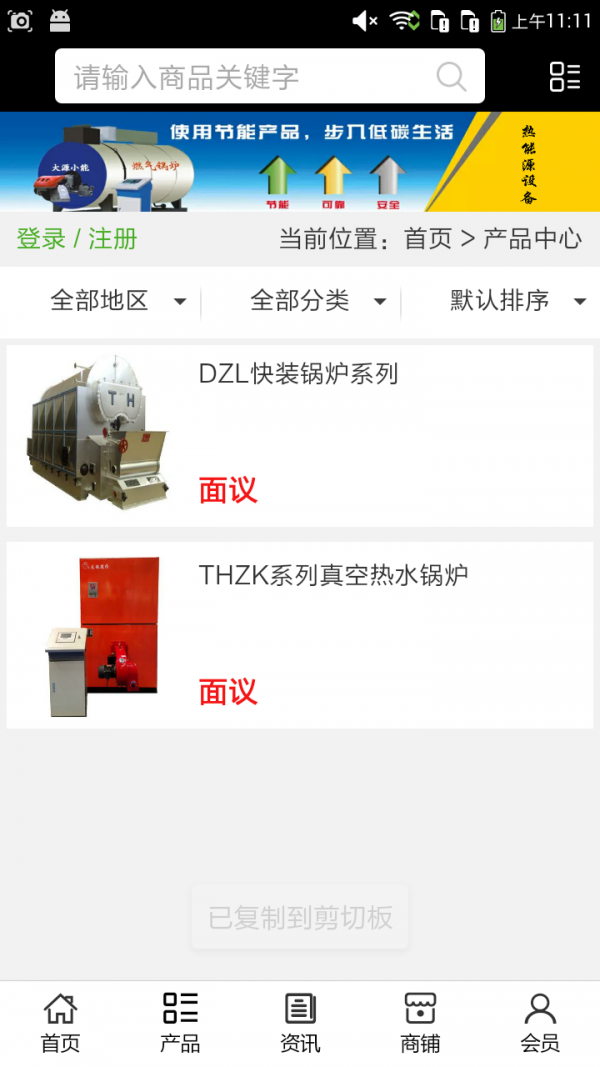
Task: Tap the magnifier search icon
Action: 451,77
